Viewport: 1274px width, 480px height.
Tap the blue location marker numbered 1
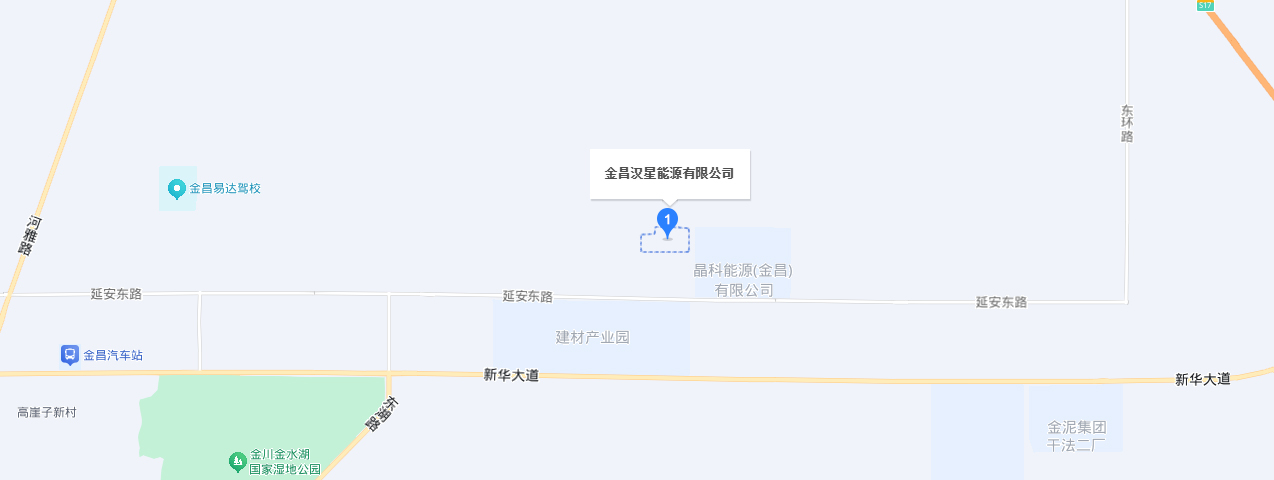(x=667, y=220)
